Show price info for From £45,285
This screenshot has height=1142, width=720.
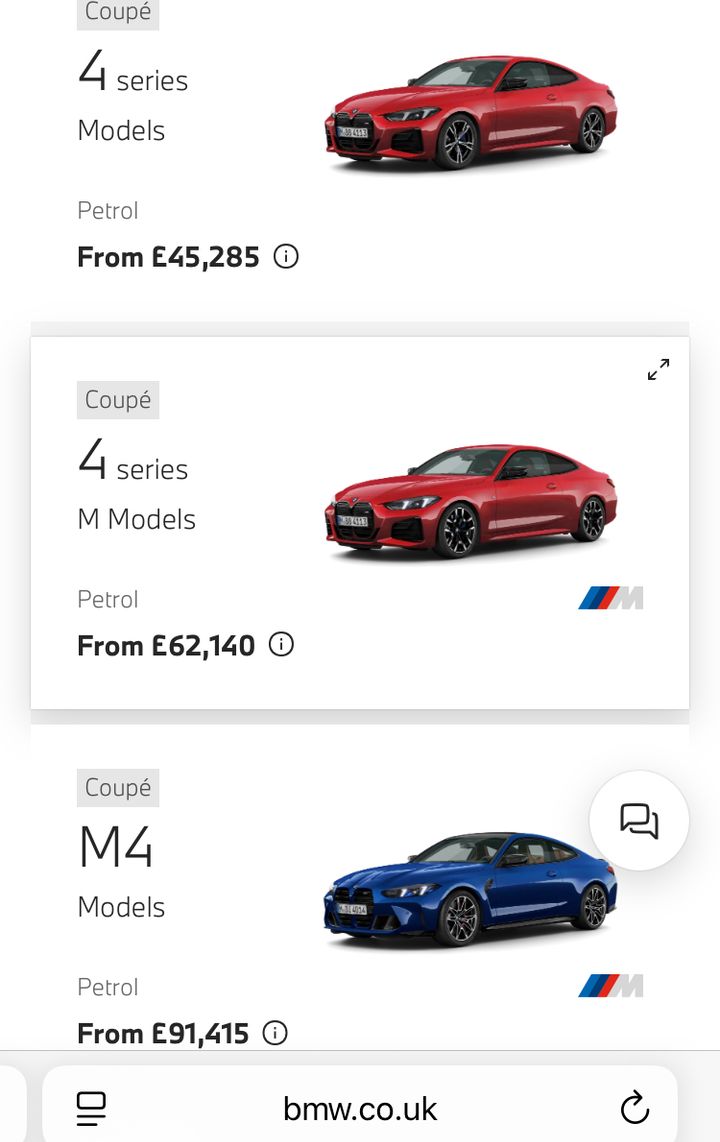(286, 257)
